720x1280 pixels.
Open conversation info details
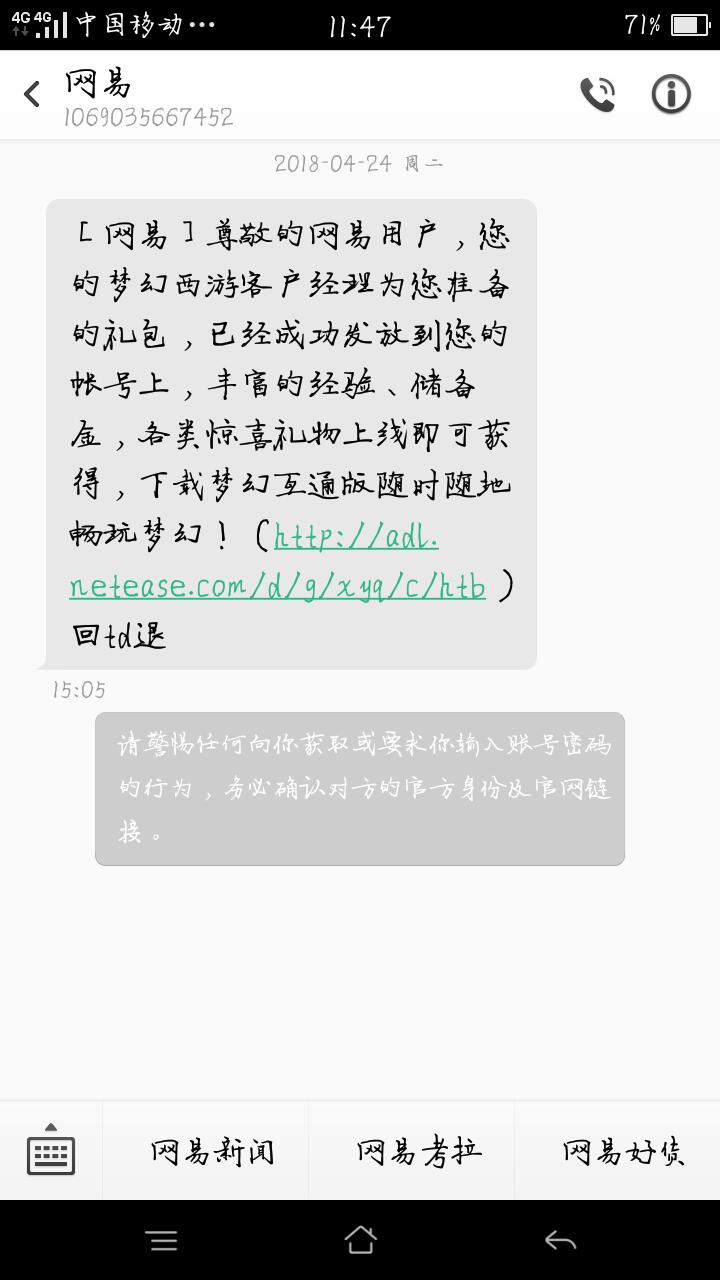click(671, 95)
